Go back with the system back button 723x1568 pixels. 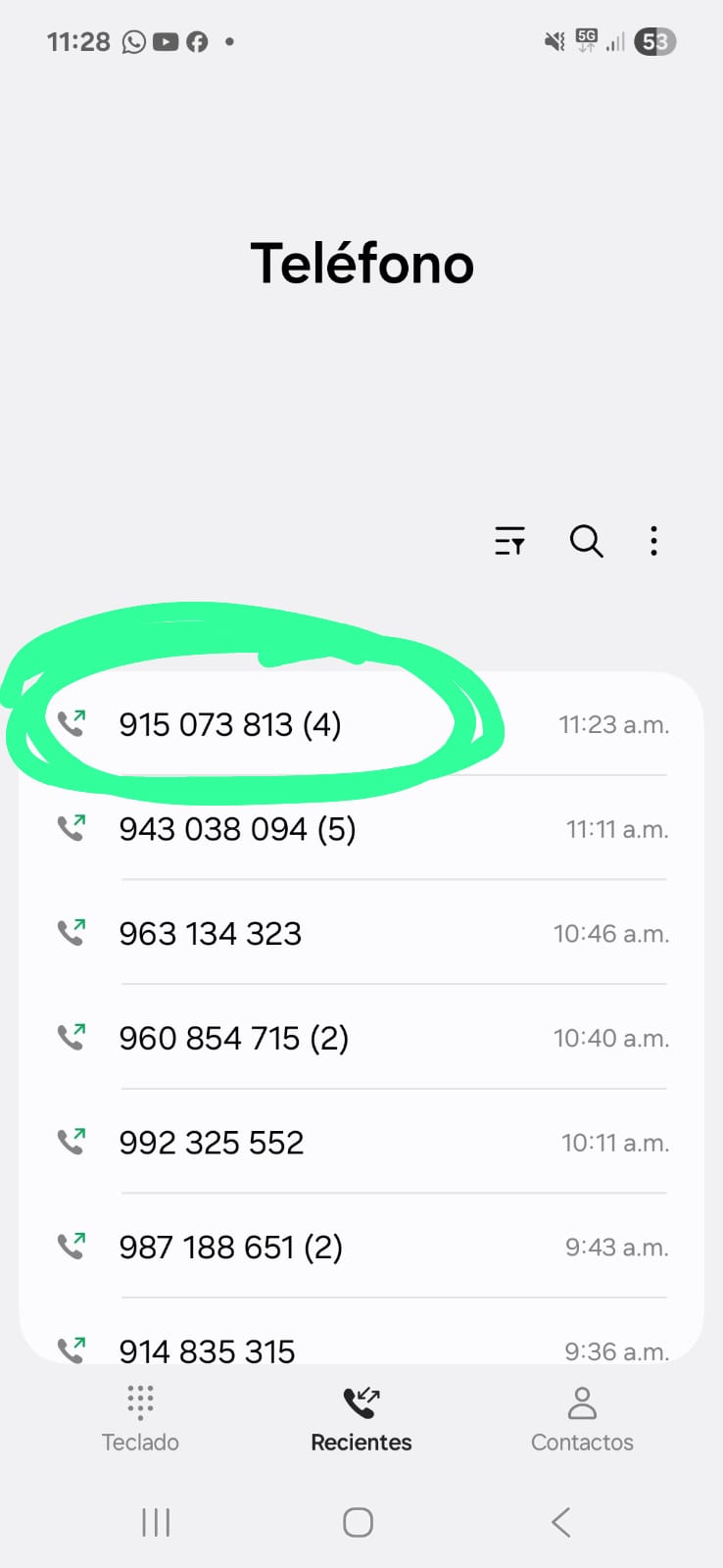[x=560, y=1522]
